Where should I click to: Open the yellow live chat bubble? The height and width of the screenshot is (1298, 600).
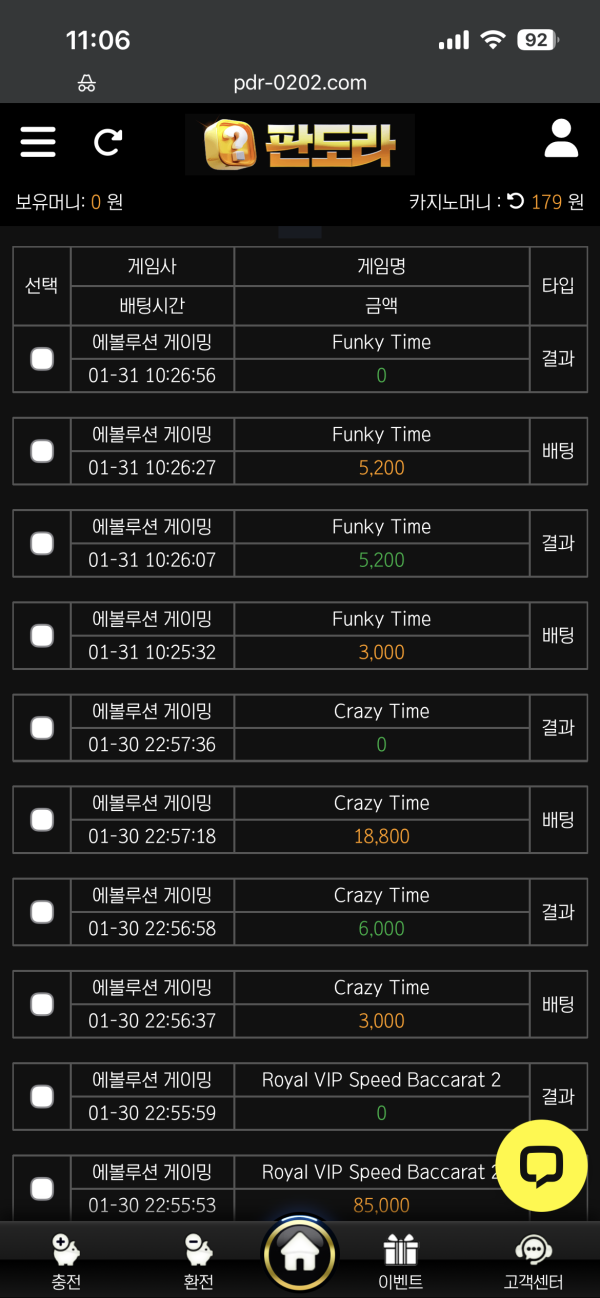[541, 1165]
